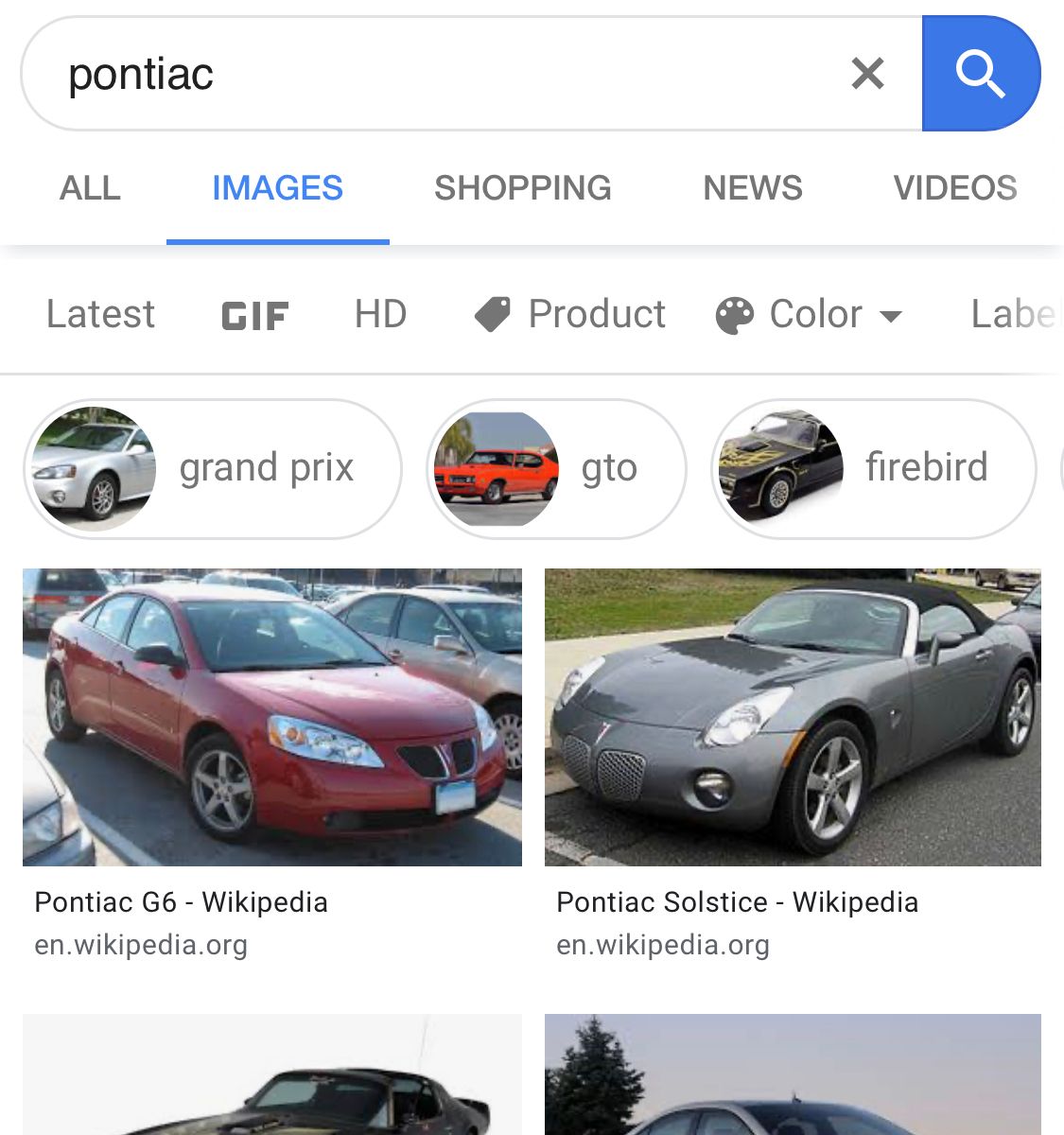Choose the firebird suggestion chip

coord(872,468)
